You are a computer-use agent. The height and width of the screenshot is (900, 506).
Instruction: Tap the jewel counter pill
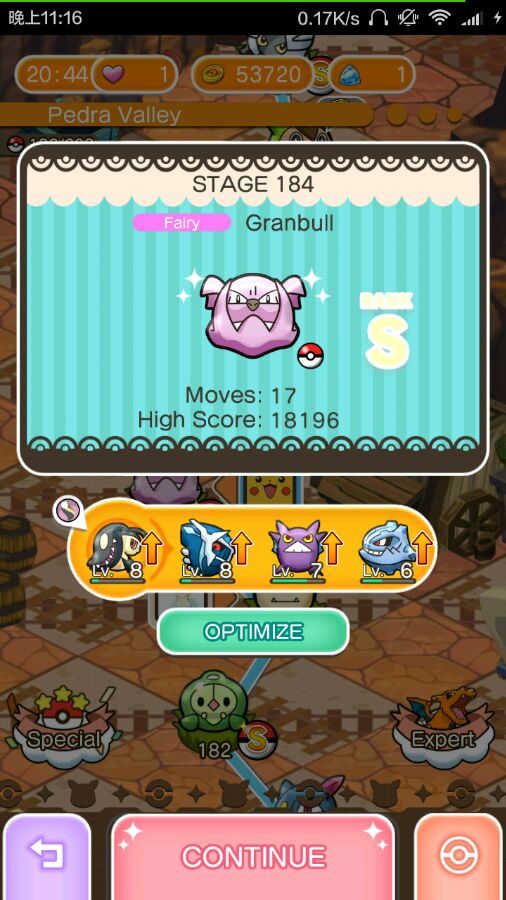pyautogui.click(x=372, y=75)
